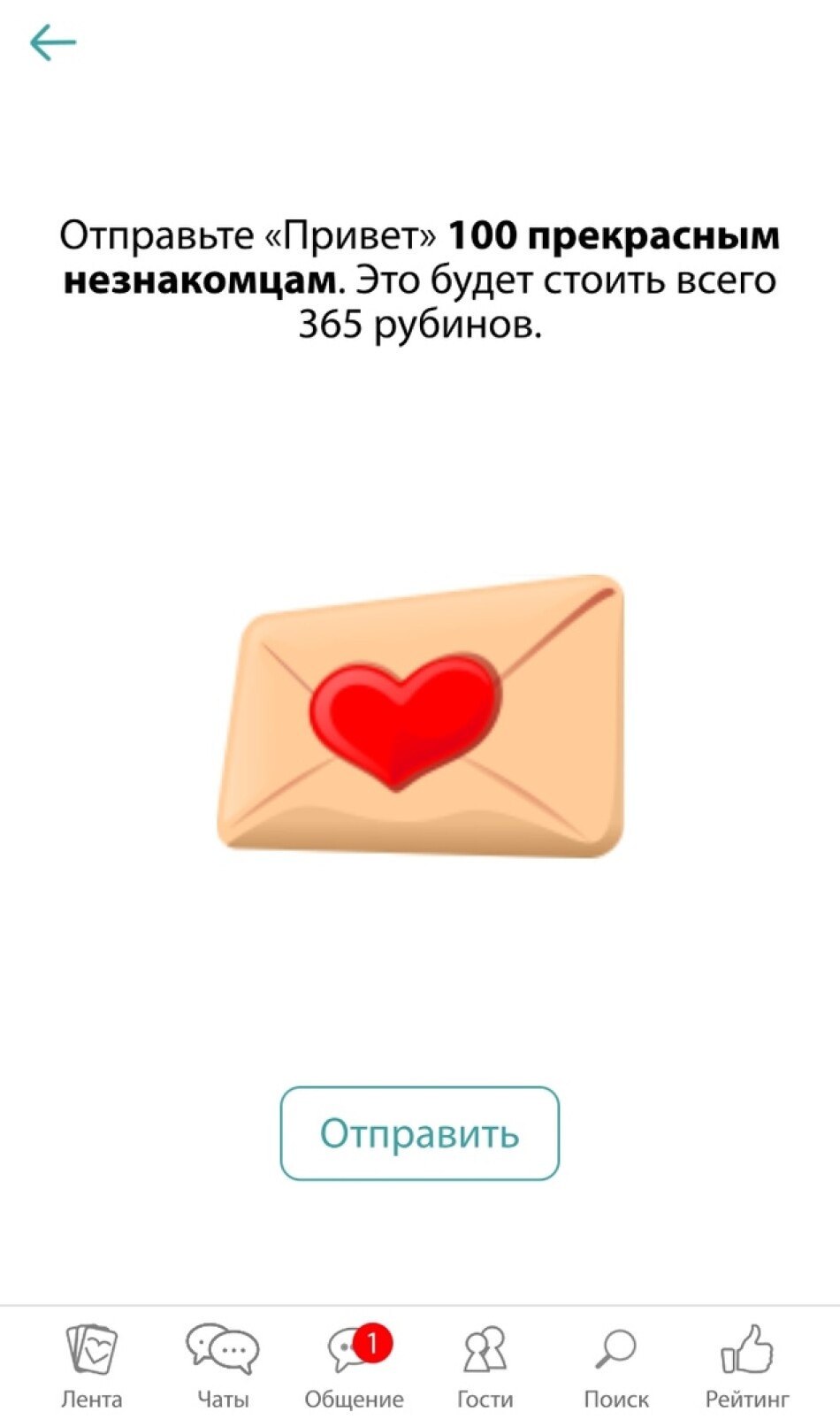The height and width of the screenshot is (1427, 840).
Task: Open the Чаты tab
Action: 222,1365
